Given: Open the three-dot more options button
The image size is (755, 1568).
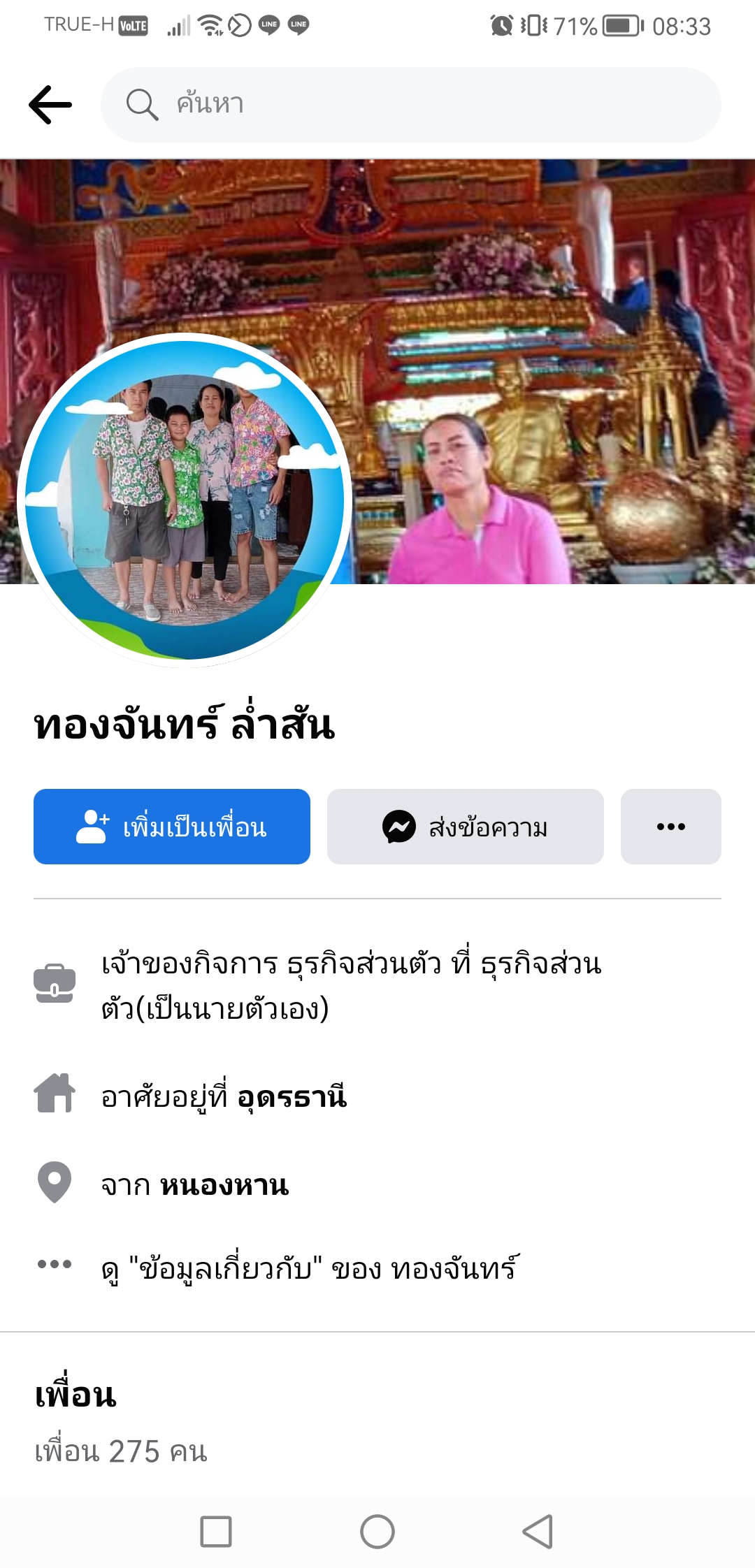Looking at the screenshot, I should point(670,827).
